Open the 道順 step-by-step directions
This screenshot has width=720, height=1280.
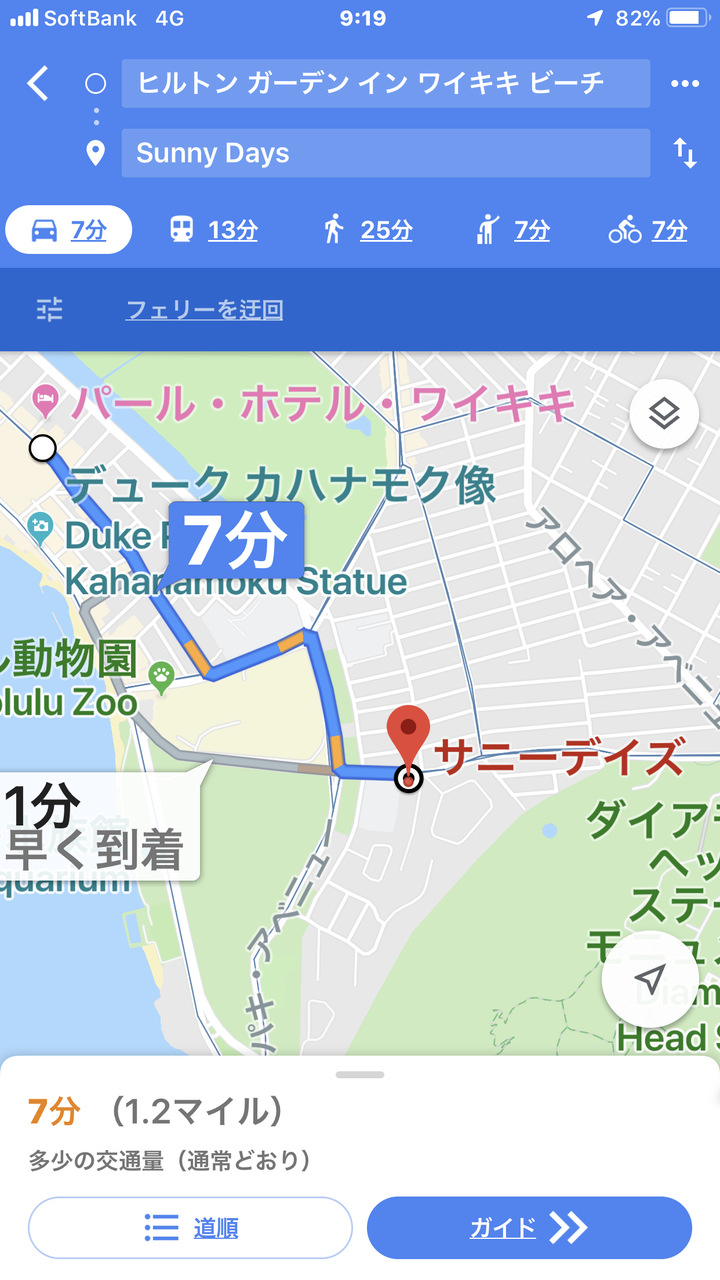coord(189,1227)
